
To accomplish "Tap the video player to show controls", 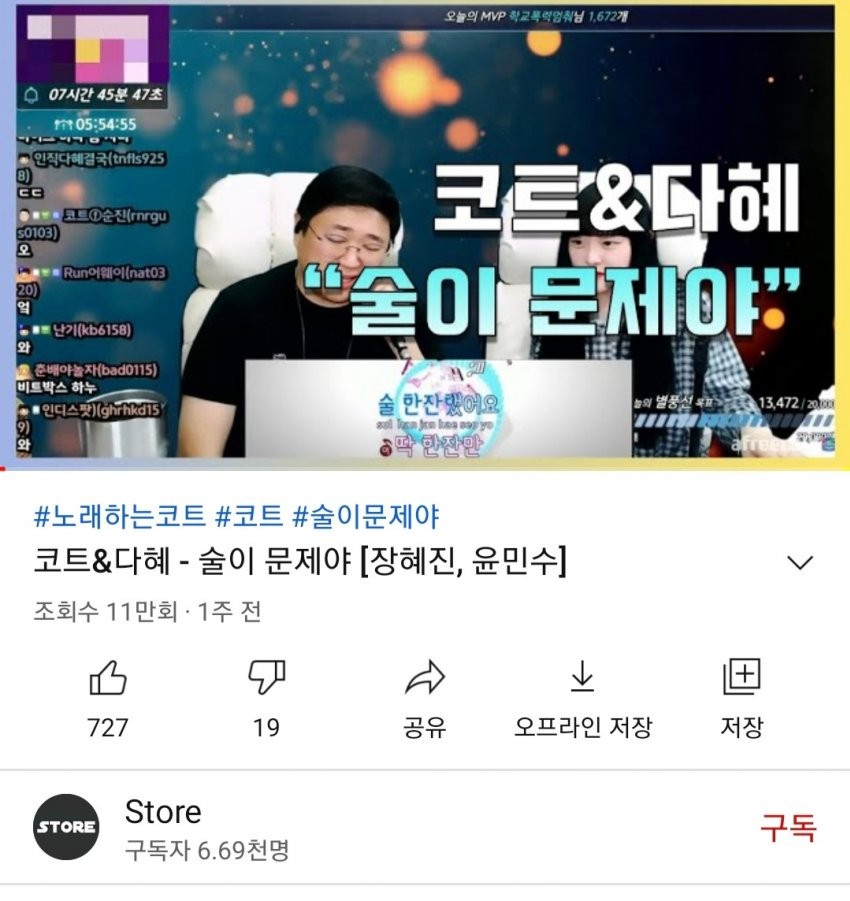I will tap(425, 230).
